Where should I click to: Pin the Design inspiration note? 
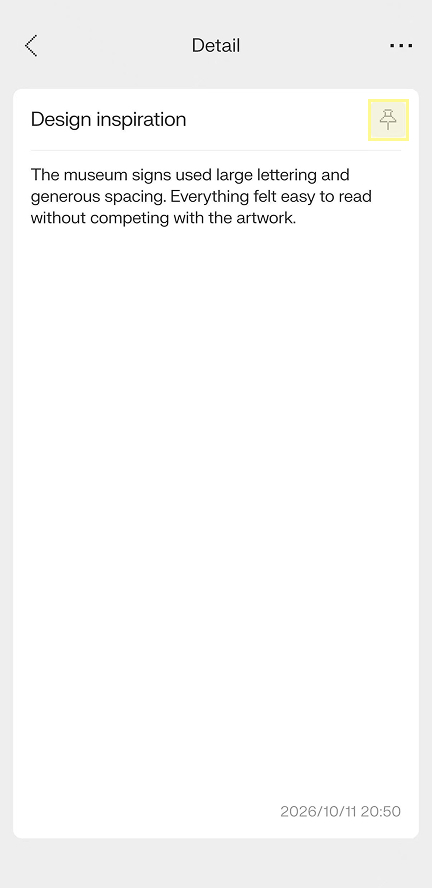(388, 120)
